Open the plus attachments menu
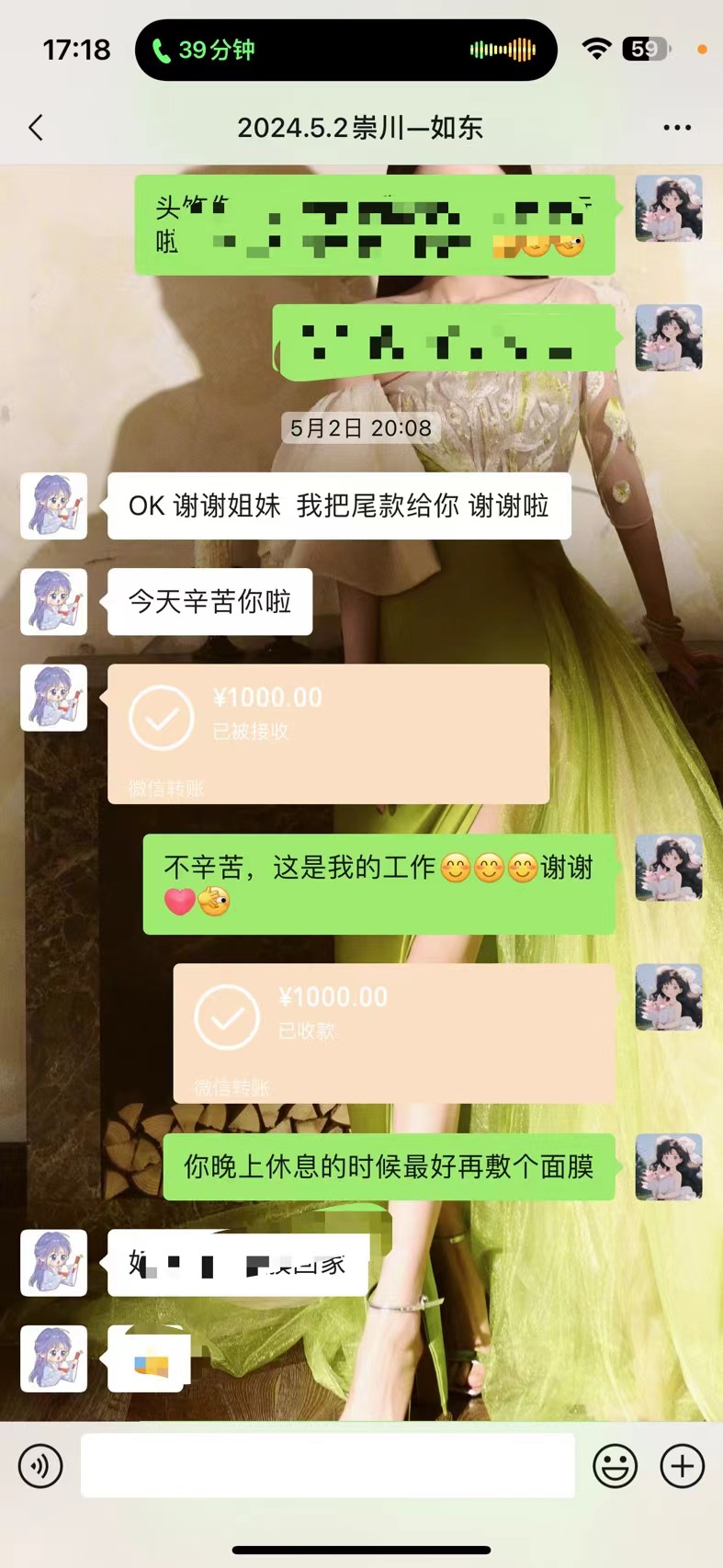723x1568 pixels. pos(683,1466)
